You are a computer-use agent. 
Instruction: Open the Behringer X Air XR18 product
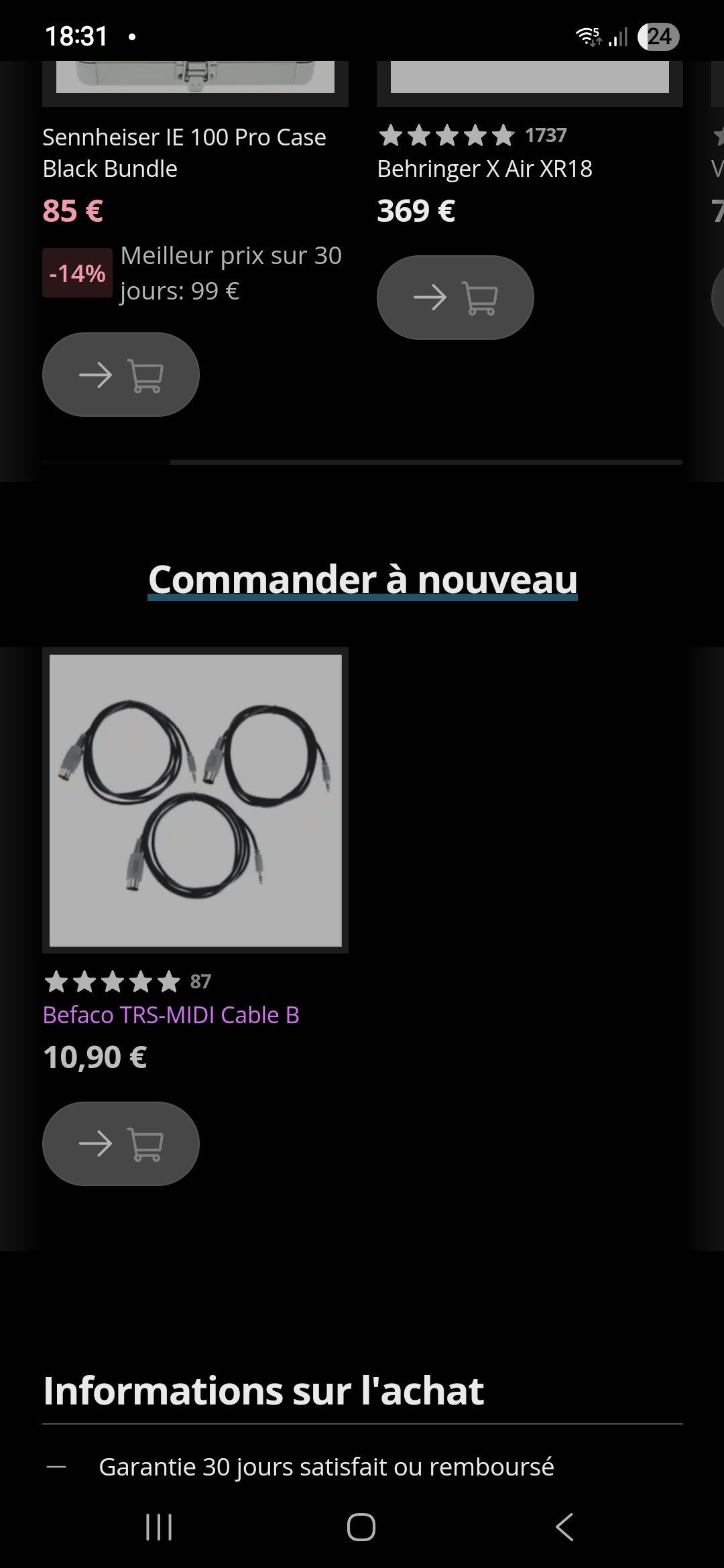coord(485,169)
